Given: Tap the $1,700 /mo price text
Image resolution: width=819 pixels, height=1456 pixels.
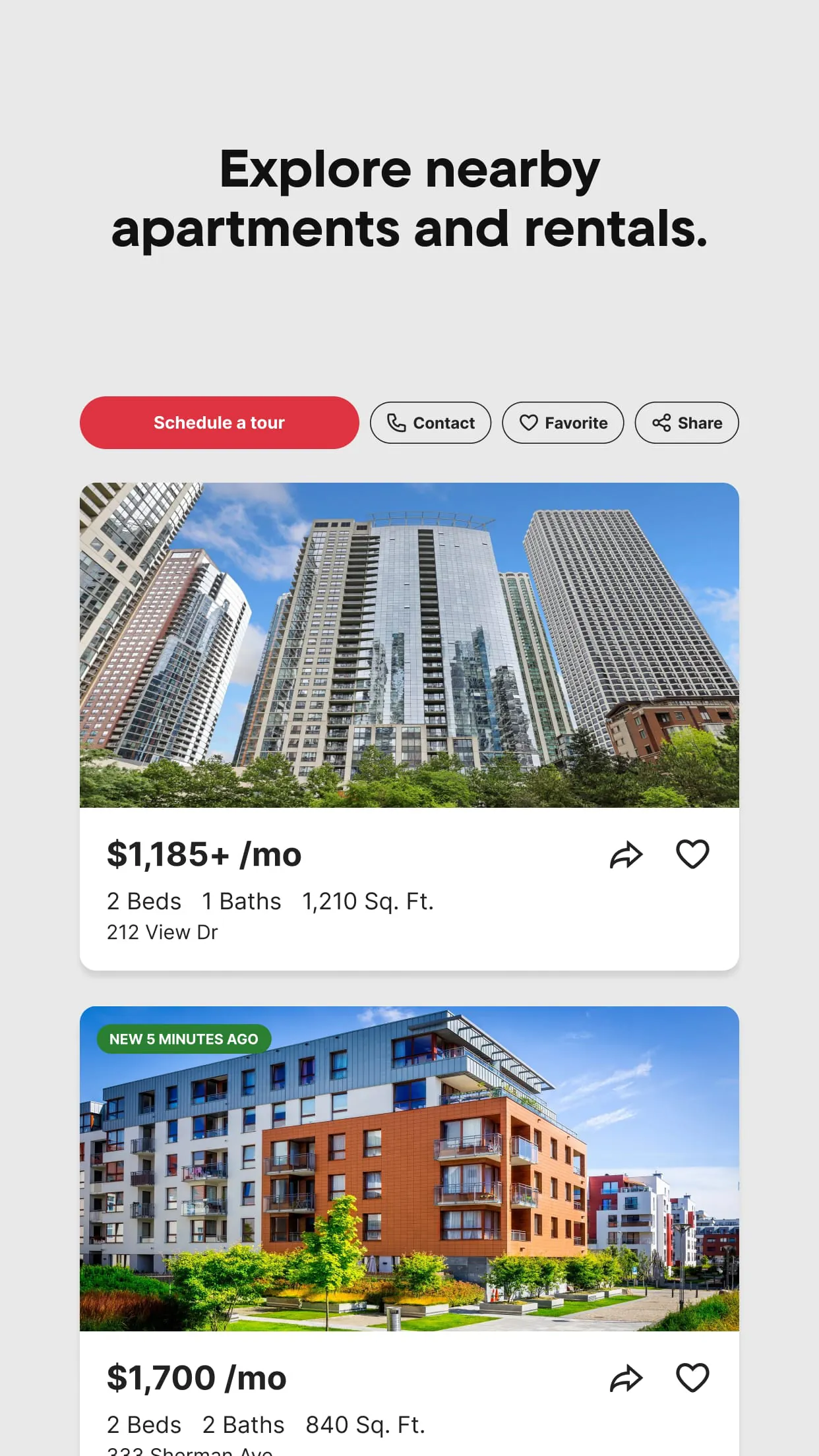Looking at the screenshot, I should (x=196, y=1377).
